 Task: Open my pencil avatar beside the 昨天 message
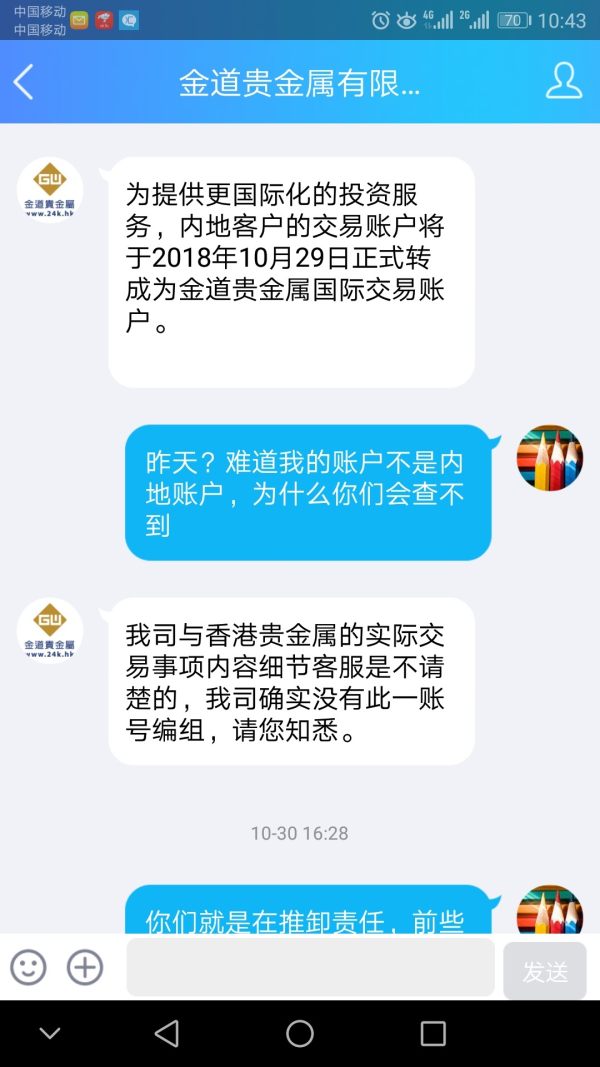(x=550, y=458)
